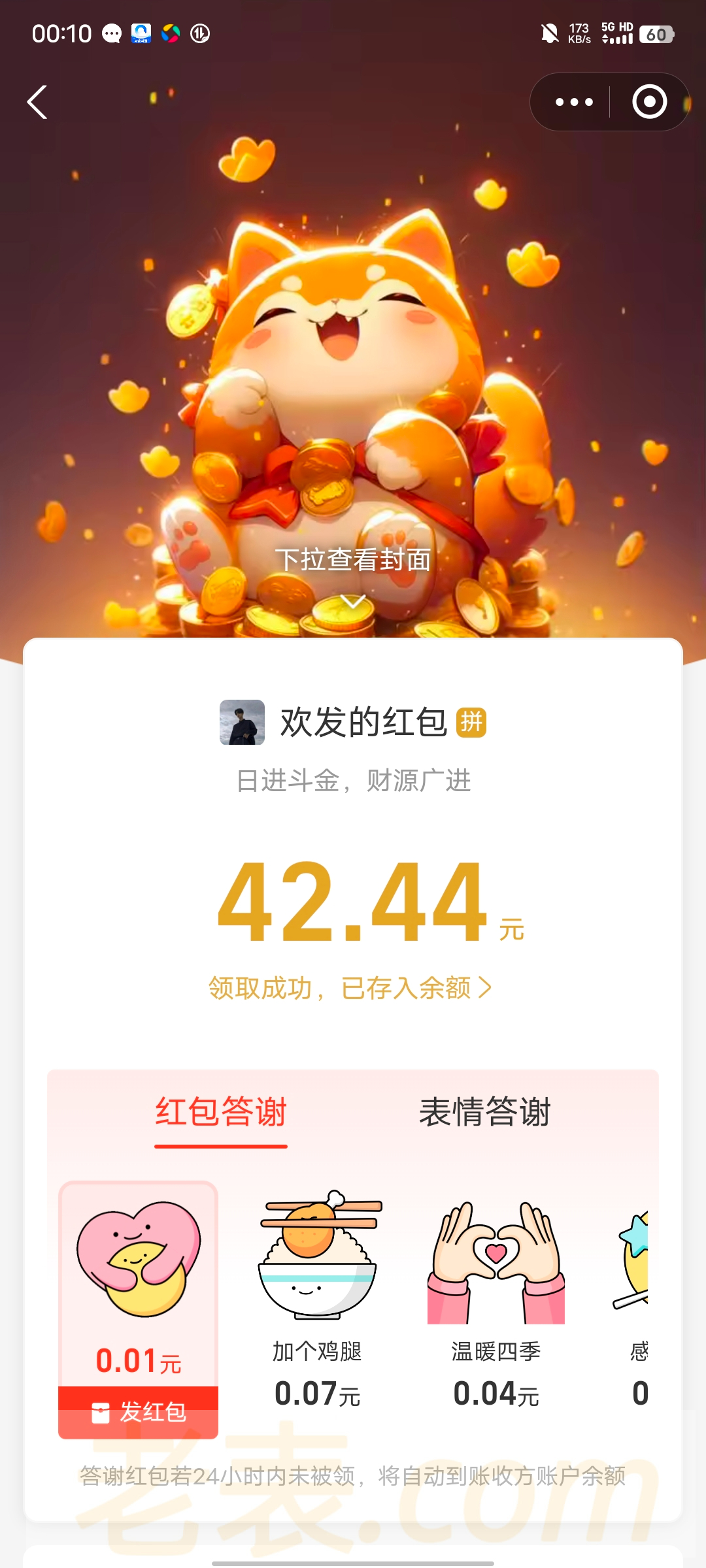Go back using the top-left arrow

coord(37,103)
